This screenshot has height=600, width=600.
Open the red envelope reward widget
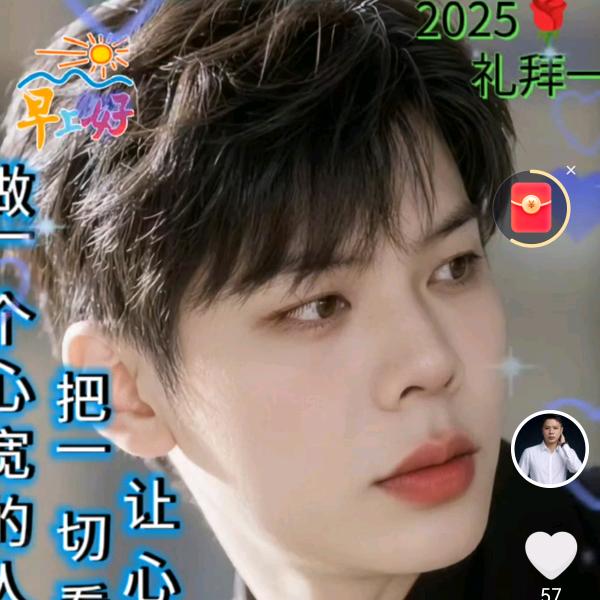coord(532,209)
